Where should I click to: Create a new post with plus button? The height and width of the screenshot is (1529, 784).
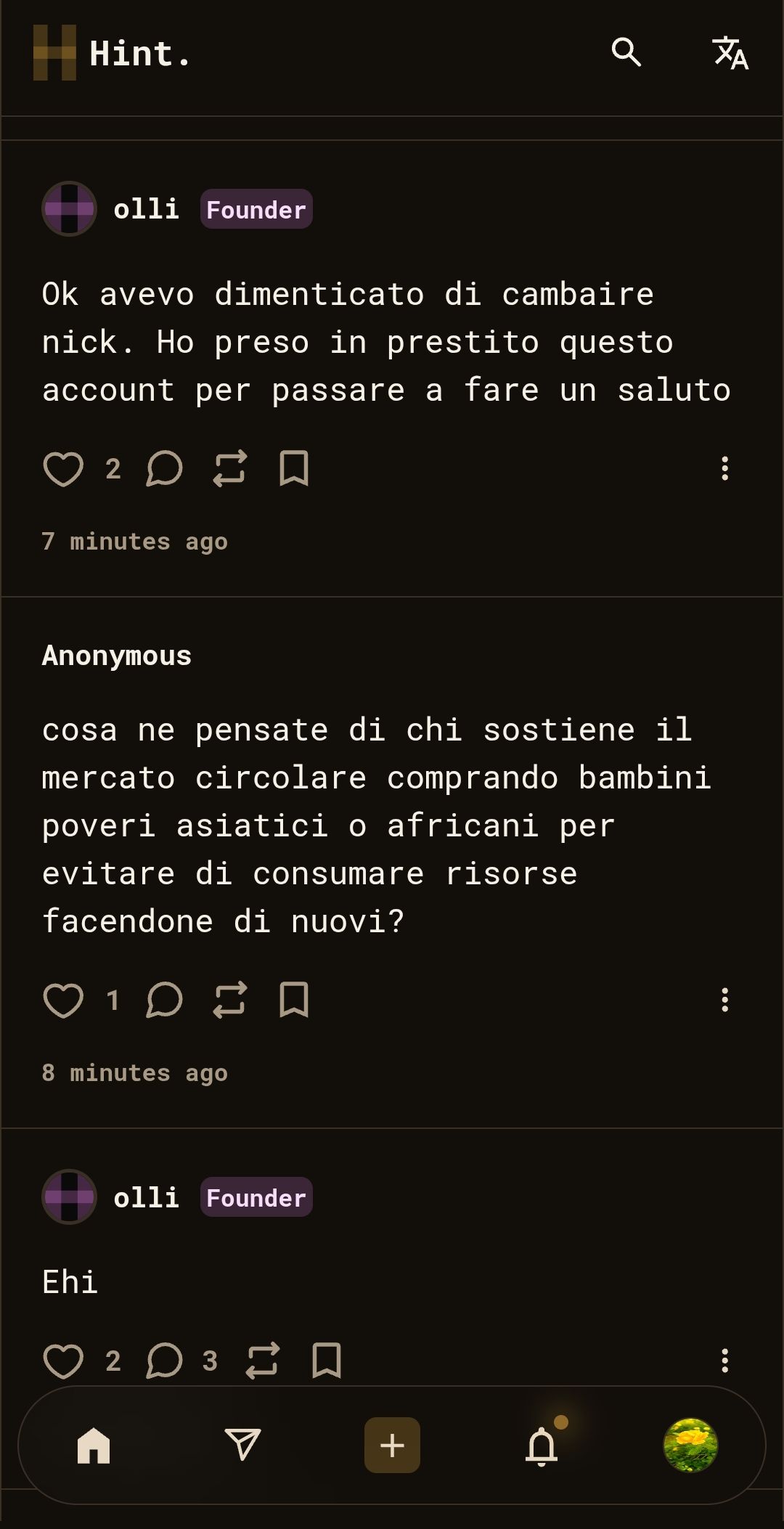pos(392,1445)
